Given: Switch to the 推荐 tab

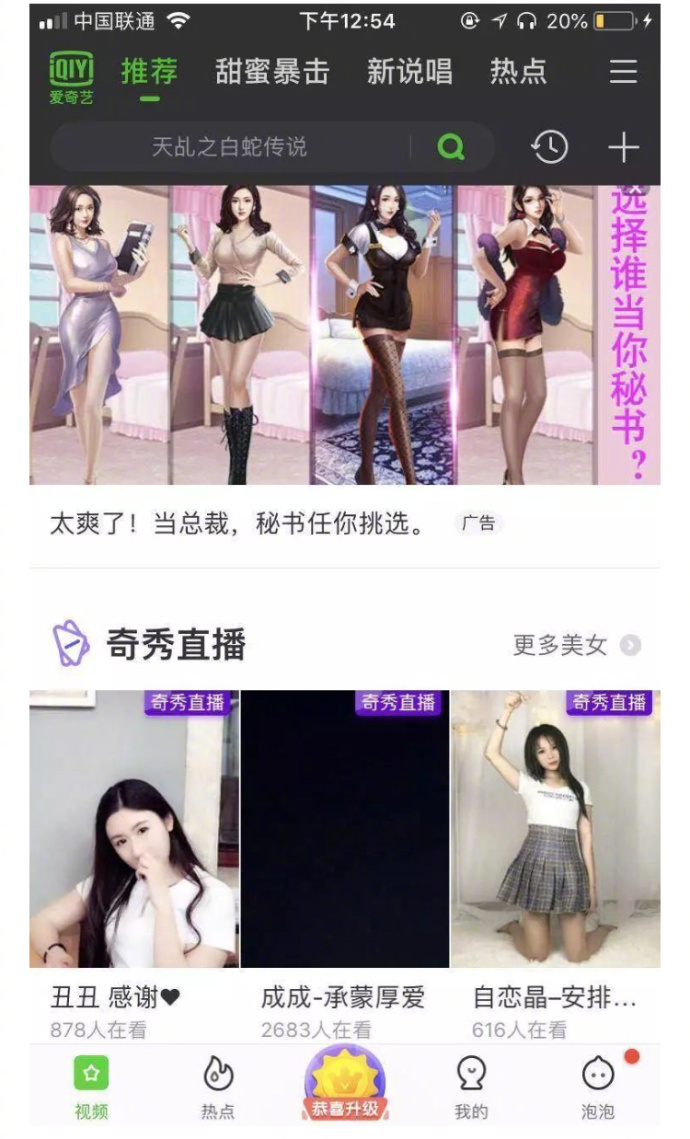Looking at the screenshot, I should point(149,72).
